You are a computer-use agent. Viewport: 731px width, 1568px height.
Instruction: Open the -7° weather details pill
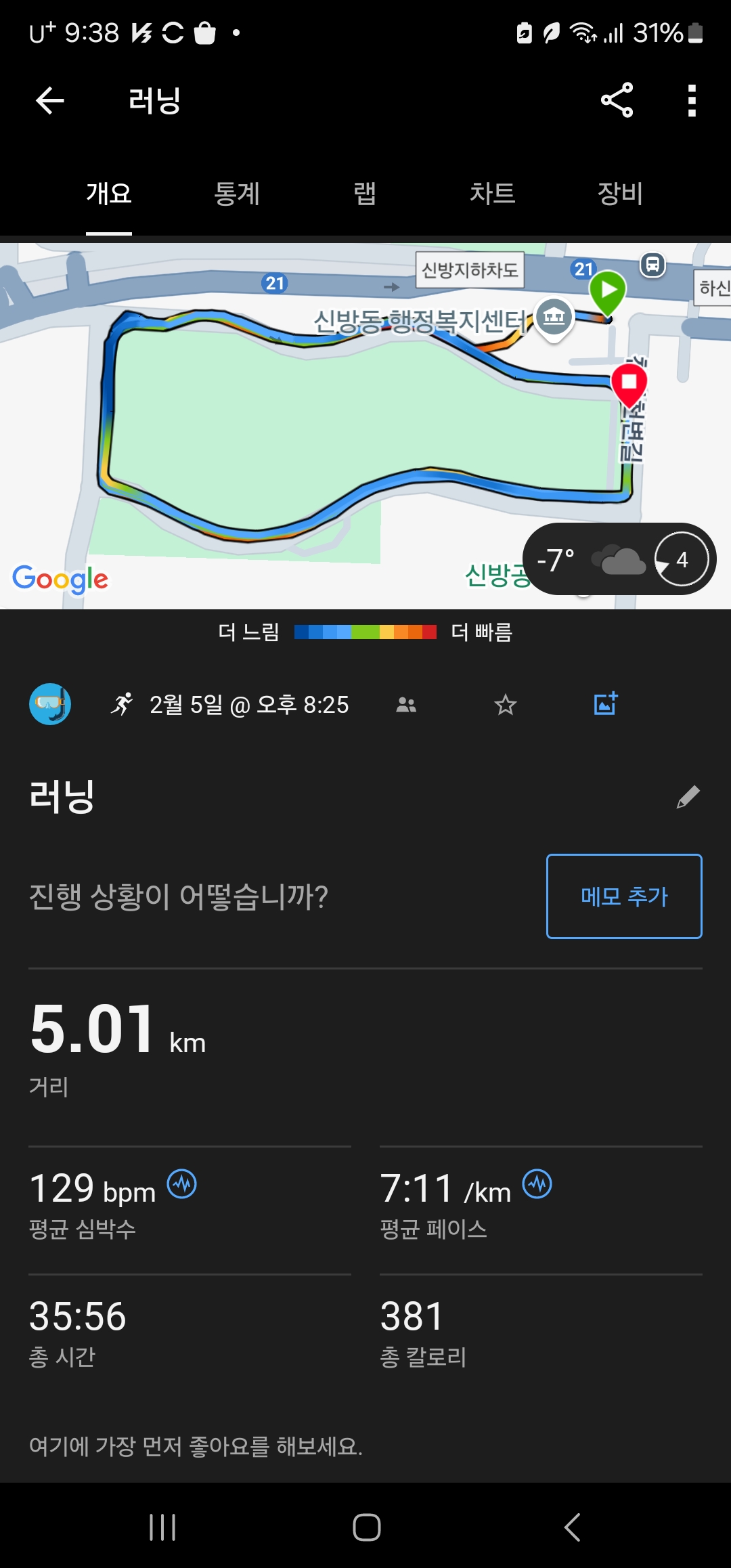coord(619,559)
